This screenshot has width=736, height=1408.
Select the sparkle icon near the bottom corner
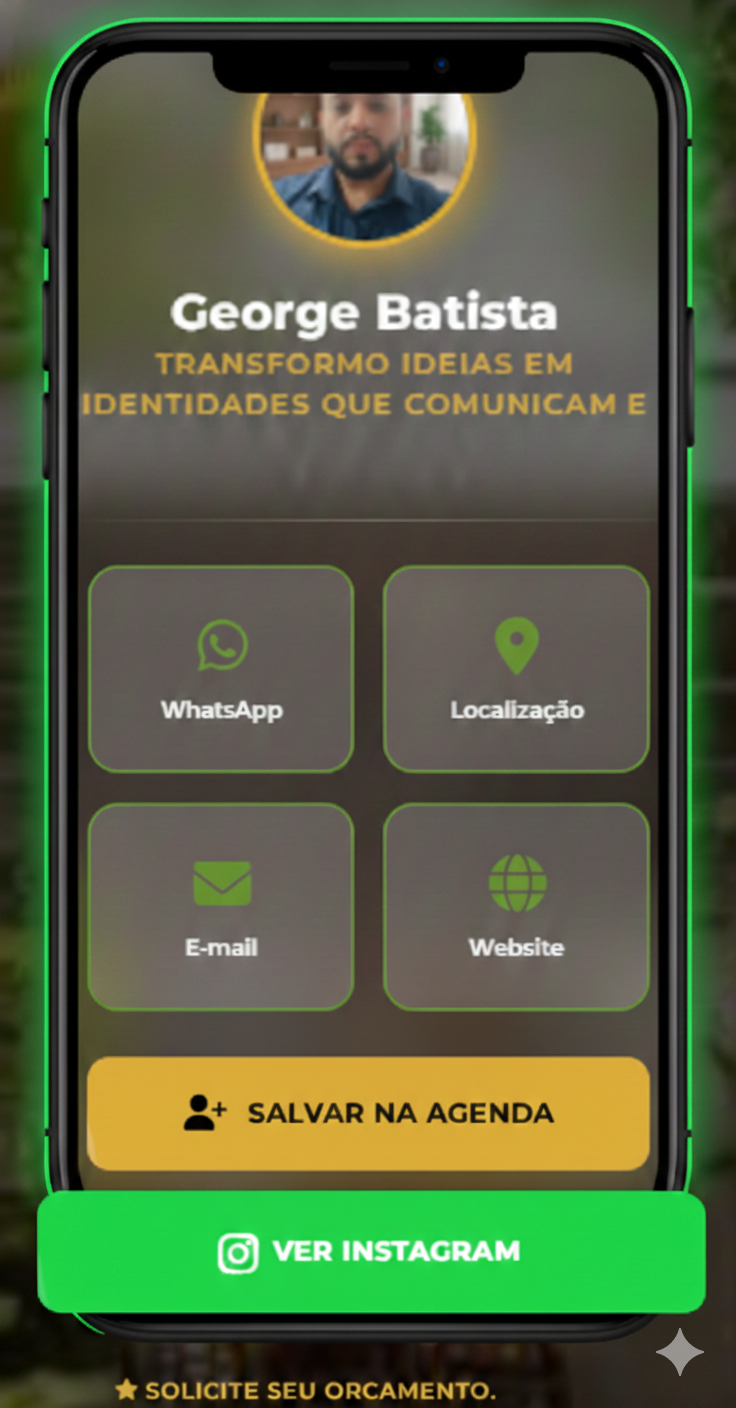point(679,1352)
